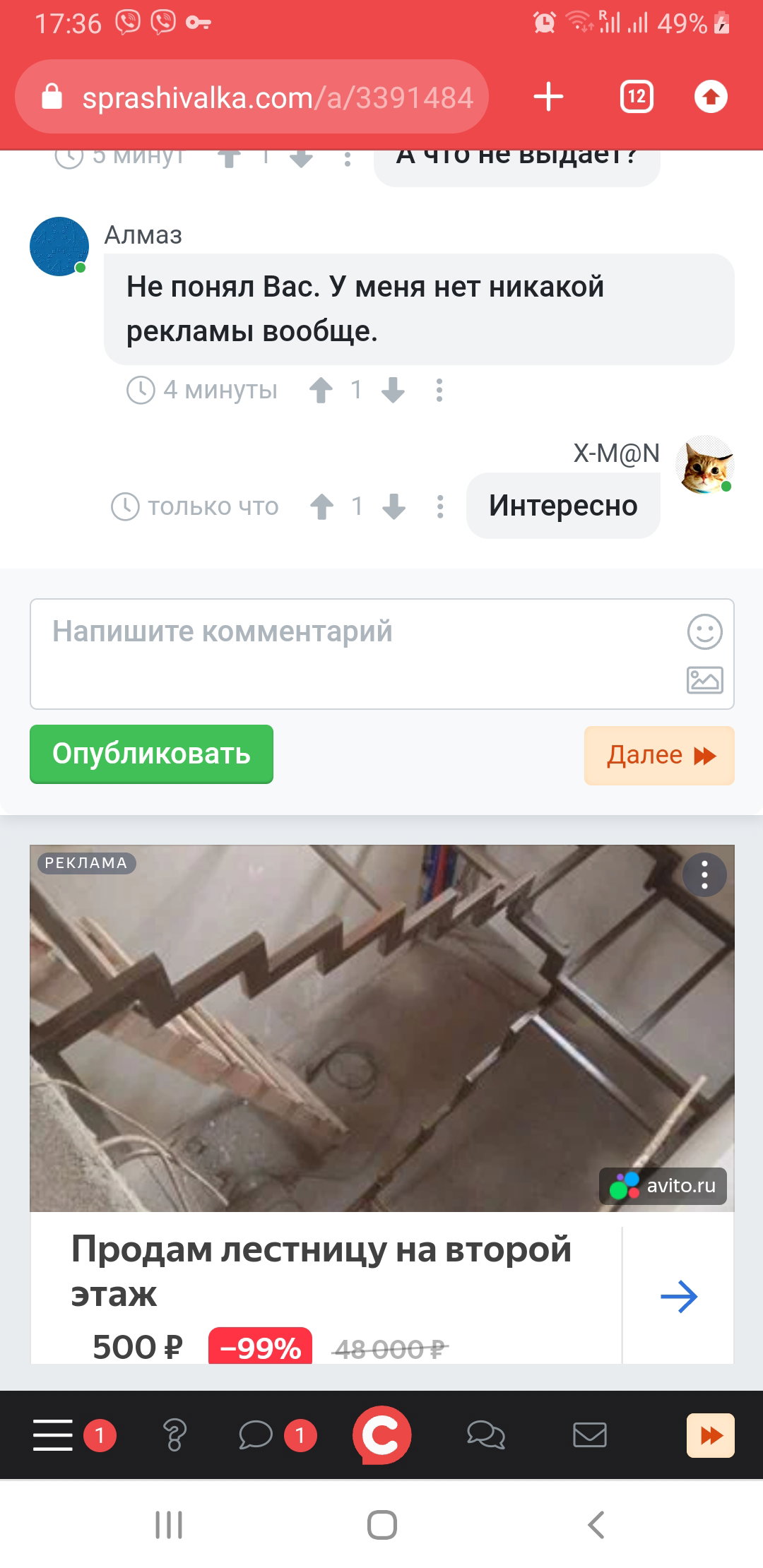763x1568 pixels.
Task: Tap the green Опубликовать button
Action: pyautogui.click(x=151, y=754)
